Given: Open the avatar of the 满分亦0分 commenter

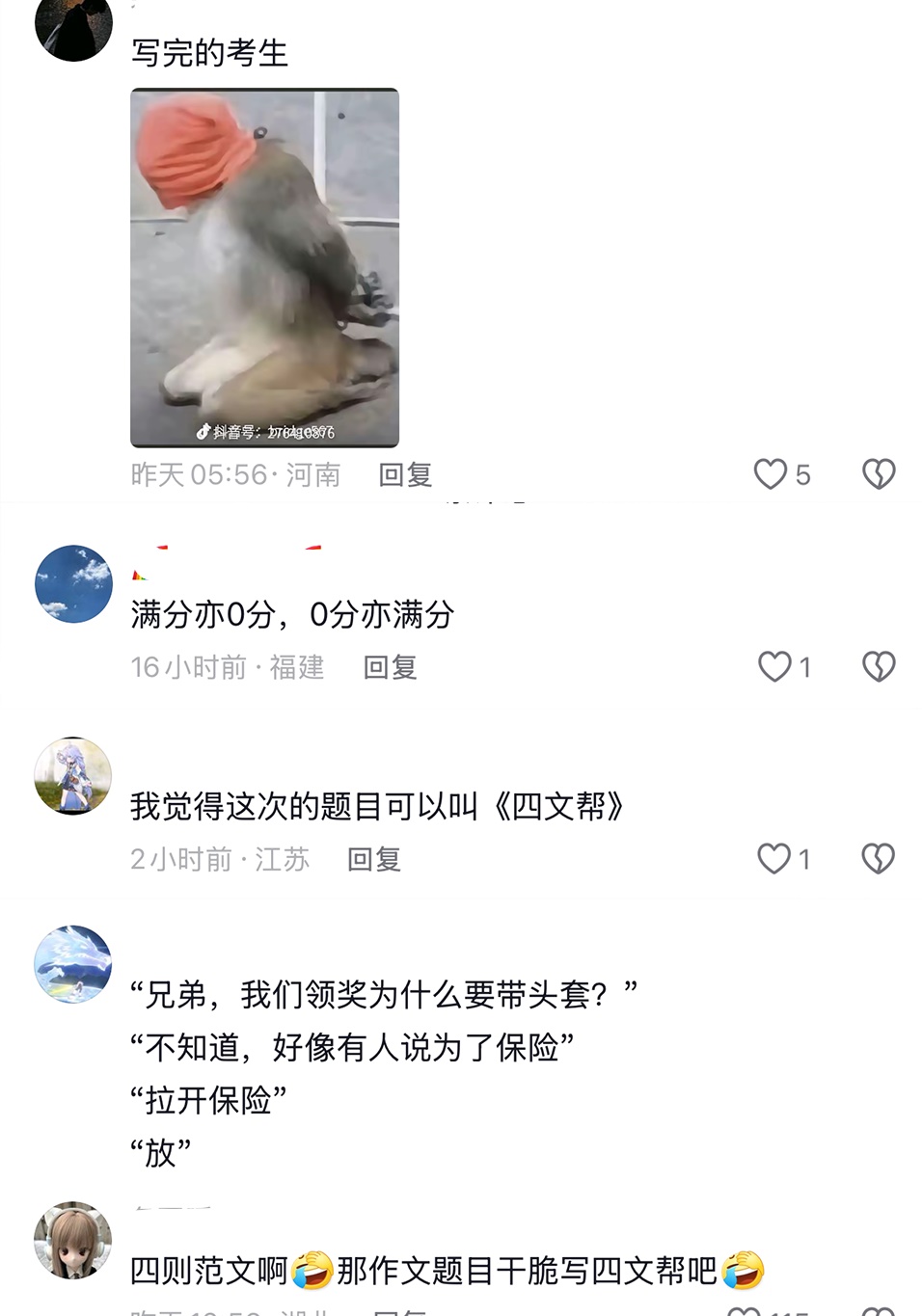Looking at the screenshot, I should coord(73,584).
